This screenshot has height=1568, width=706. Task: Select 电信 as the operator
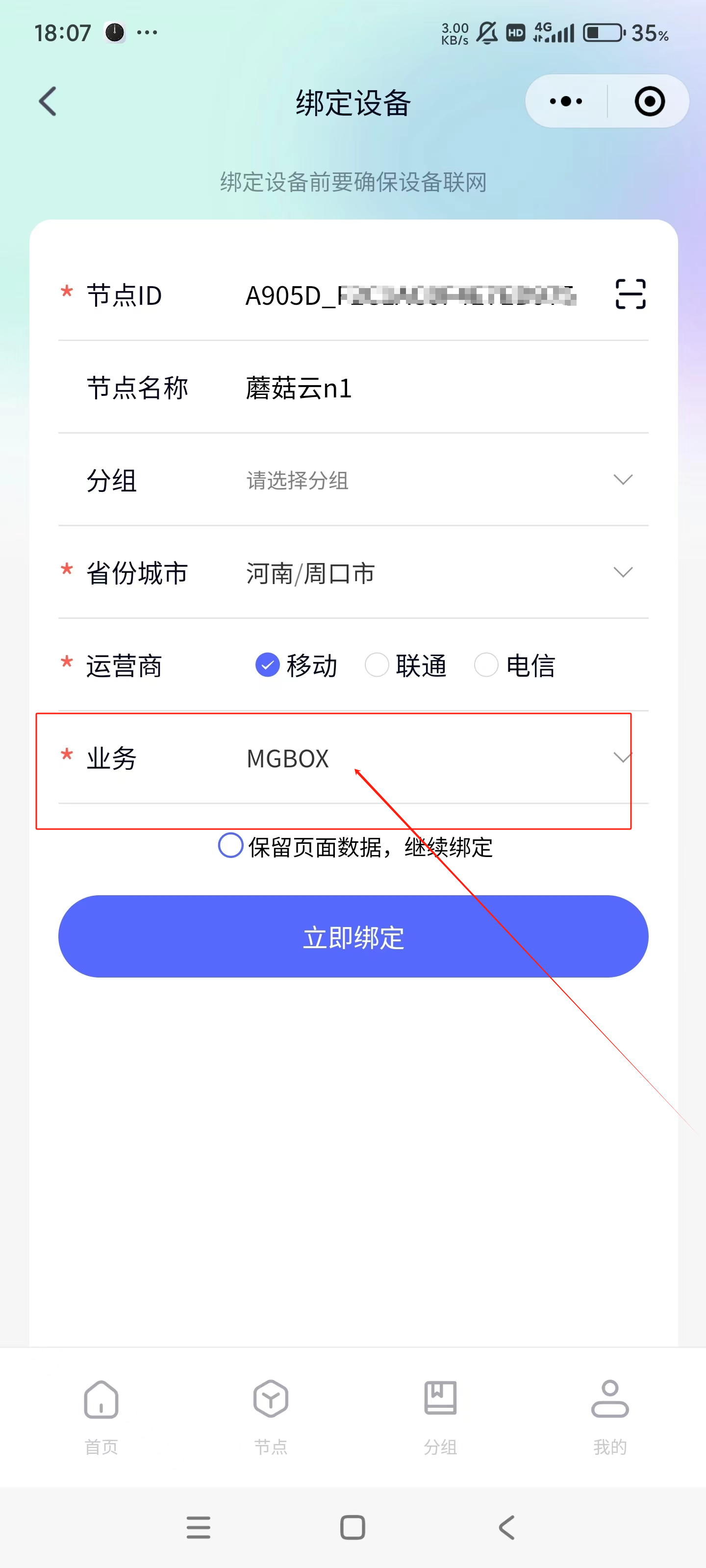tap(515, 665)
